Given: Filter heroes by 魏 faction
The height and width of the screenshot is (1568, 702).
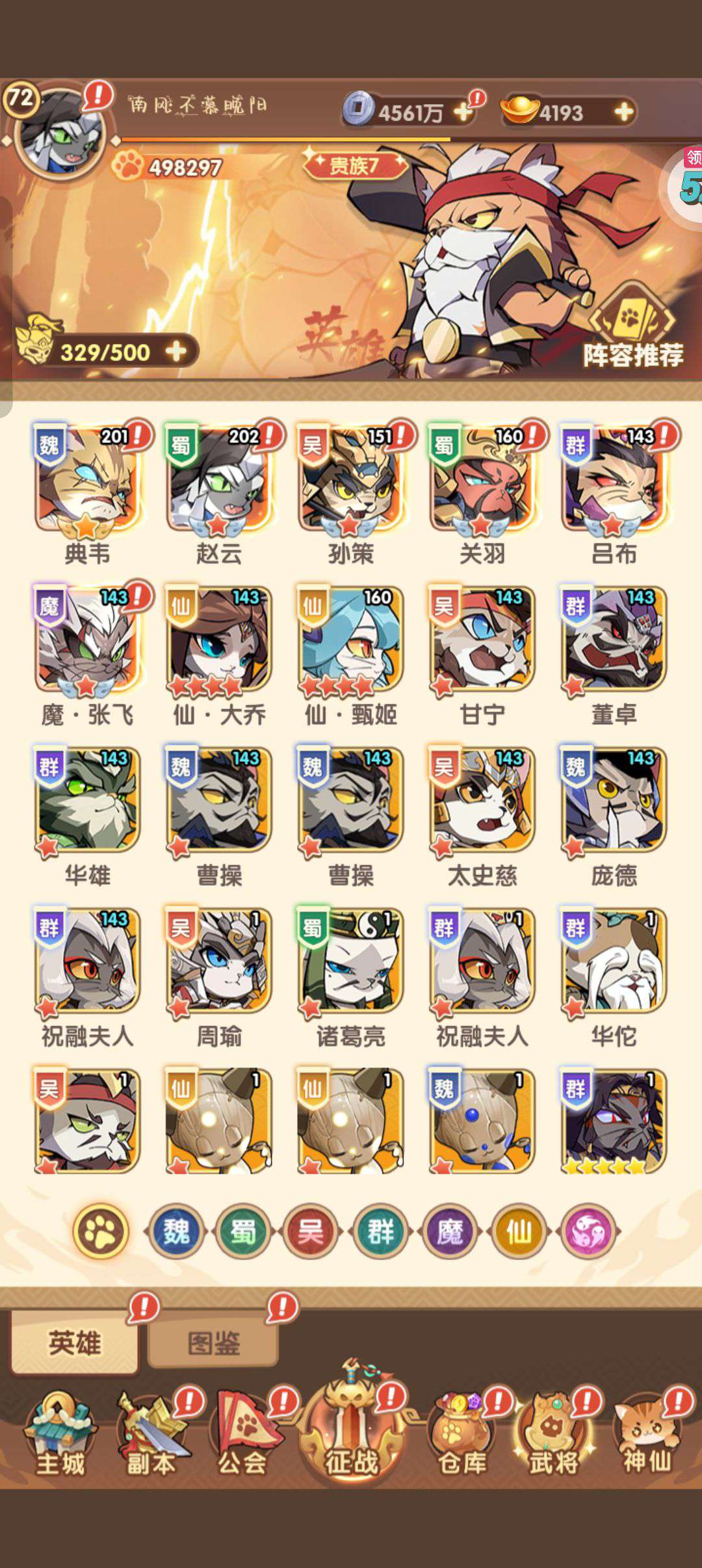Looking at the screenshot, I should 176,1231.
